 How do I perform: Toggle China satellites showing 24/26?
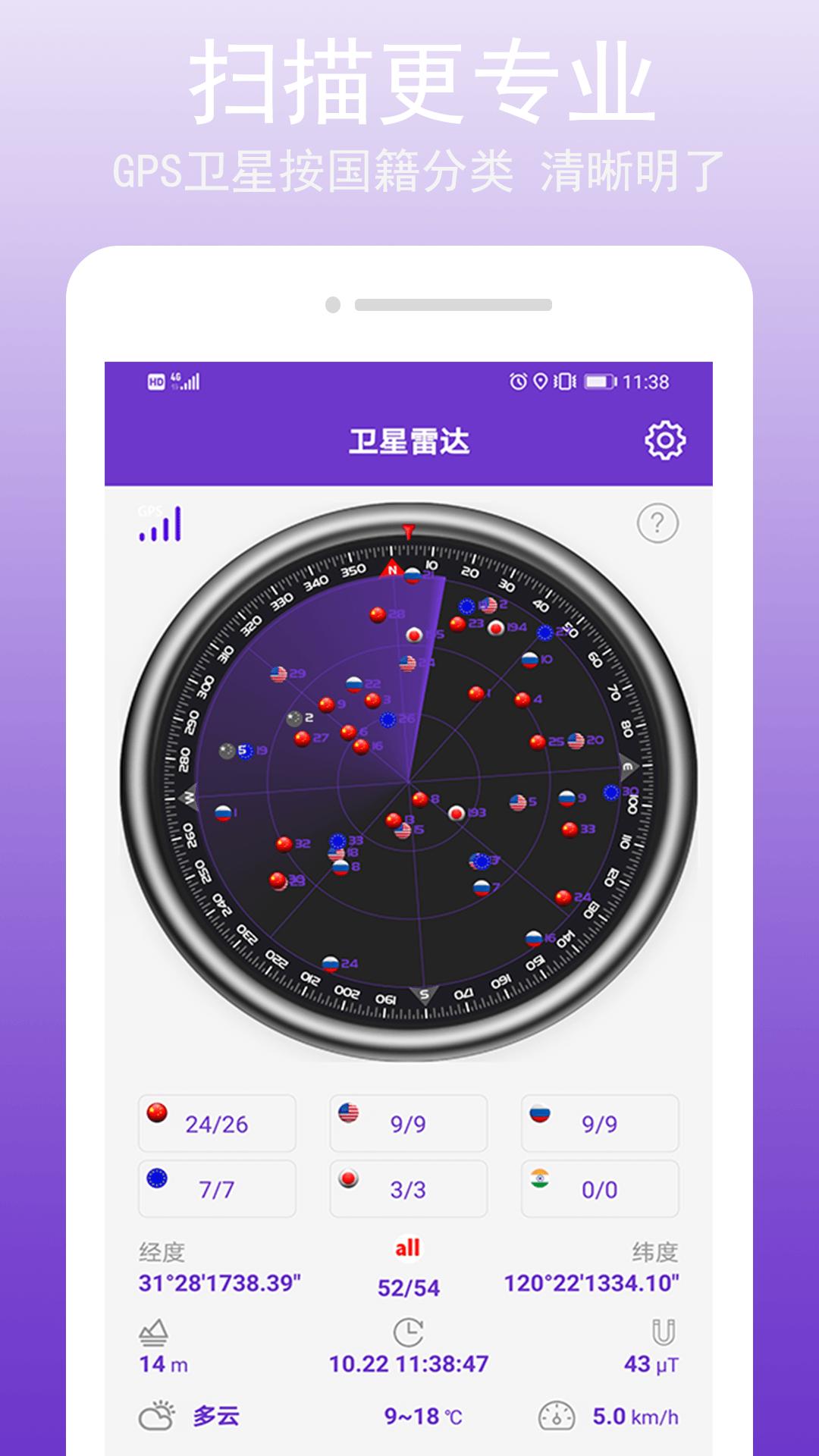pyautogui.click(x=218, y=1123)
